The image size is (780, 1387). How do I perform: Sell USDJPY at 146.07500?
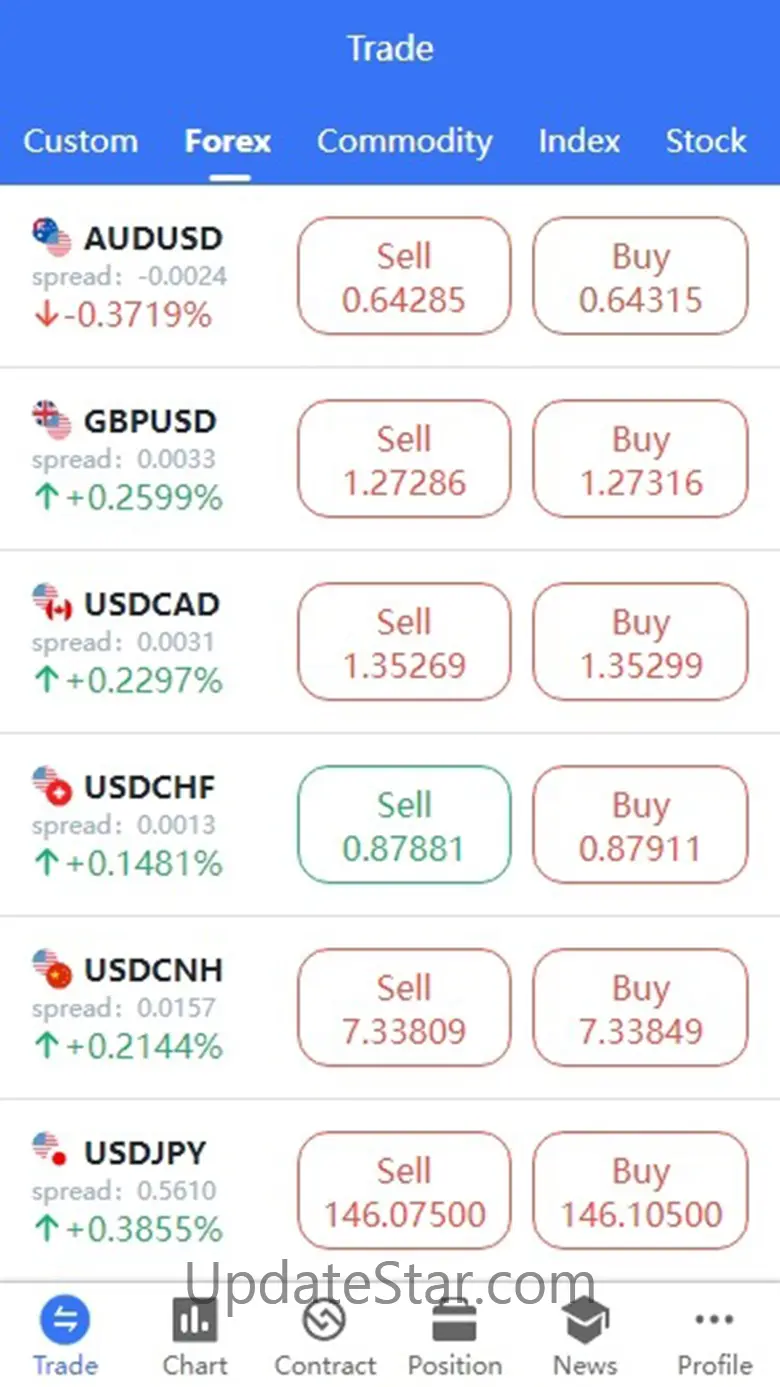[404, 1192]
